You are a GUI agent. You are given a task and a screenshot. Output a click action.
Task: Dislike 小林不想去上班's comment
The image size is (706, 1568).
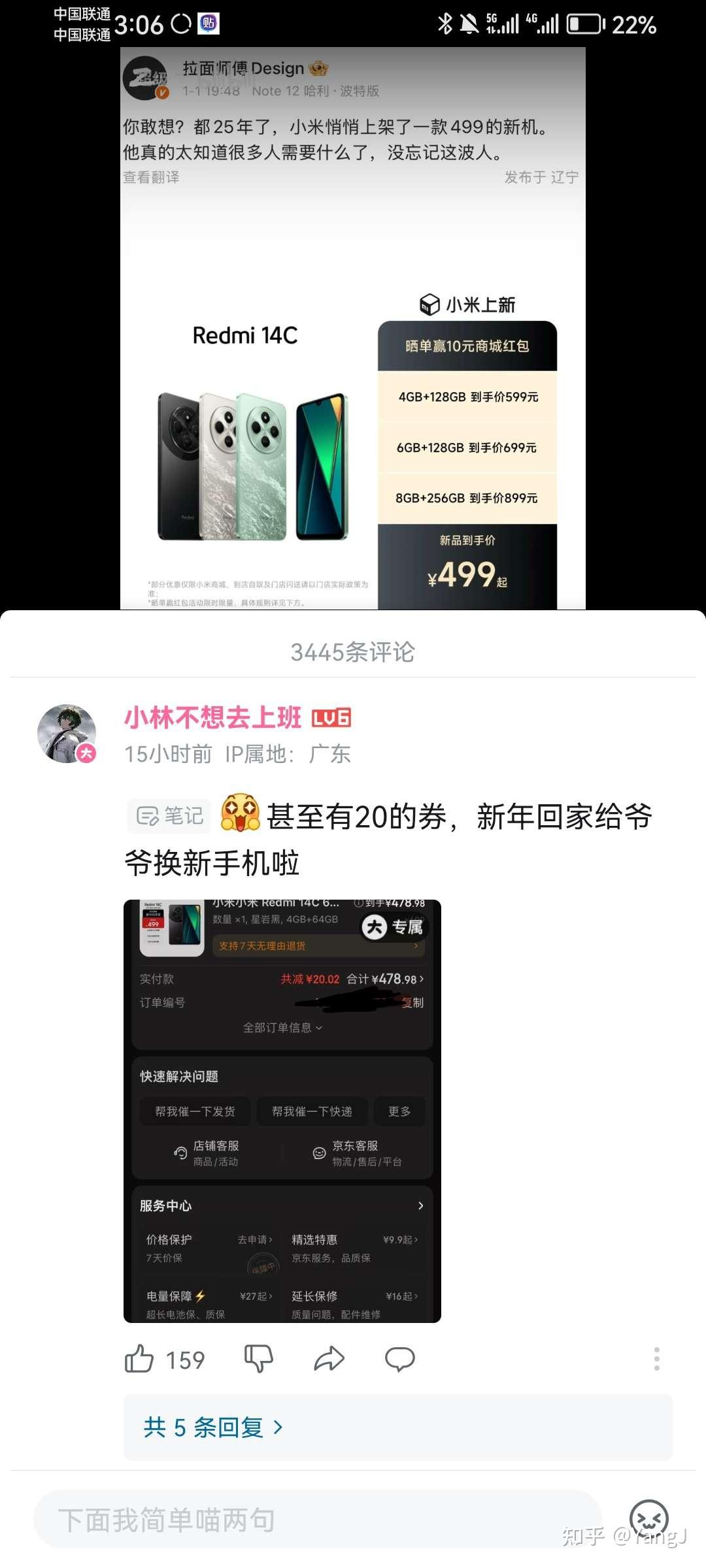[258, 1359]
